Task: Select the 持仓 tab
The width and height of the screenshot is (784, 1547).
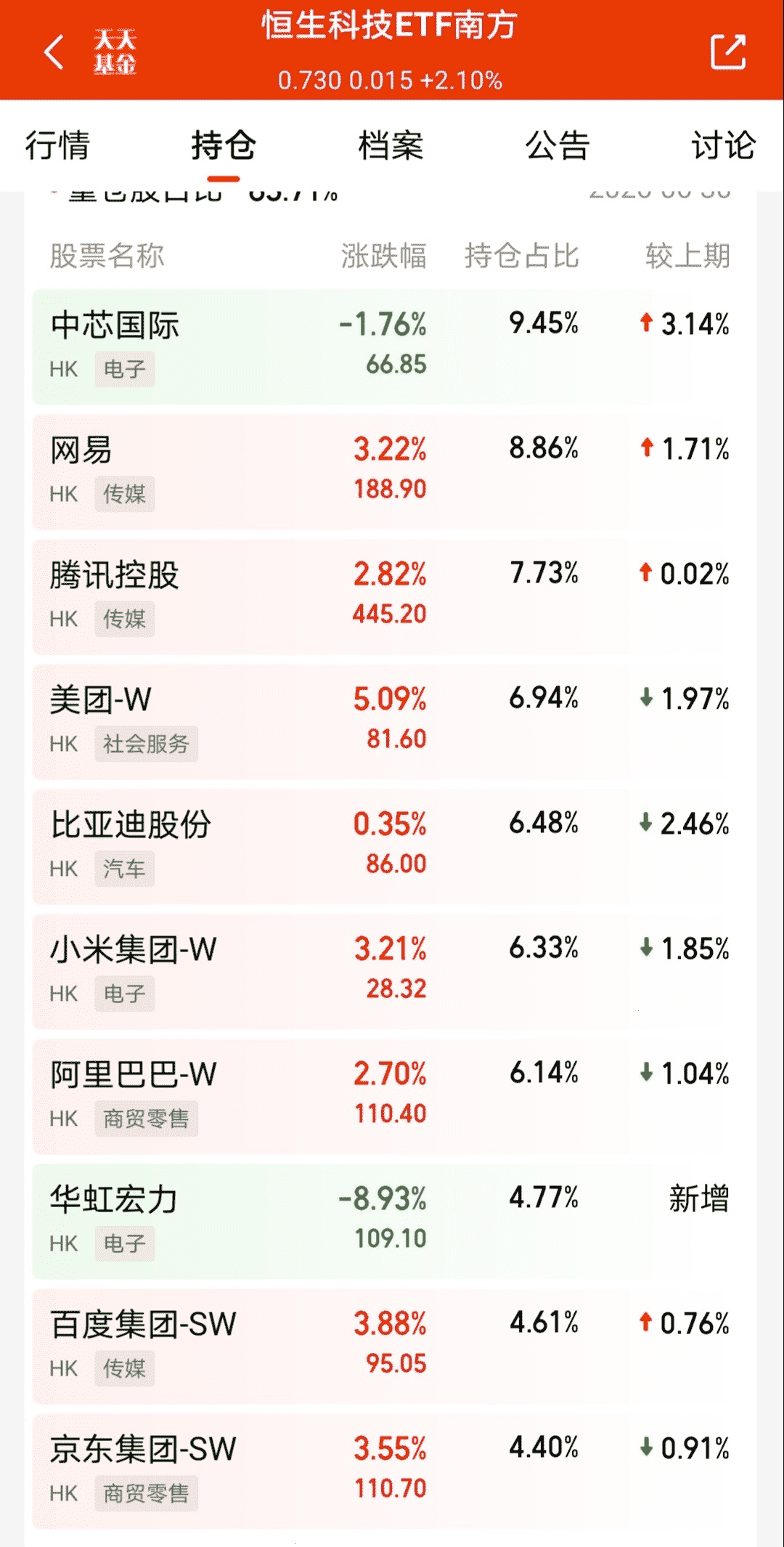Action: [x=224, y=145]
